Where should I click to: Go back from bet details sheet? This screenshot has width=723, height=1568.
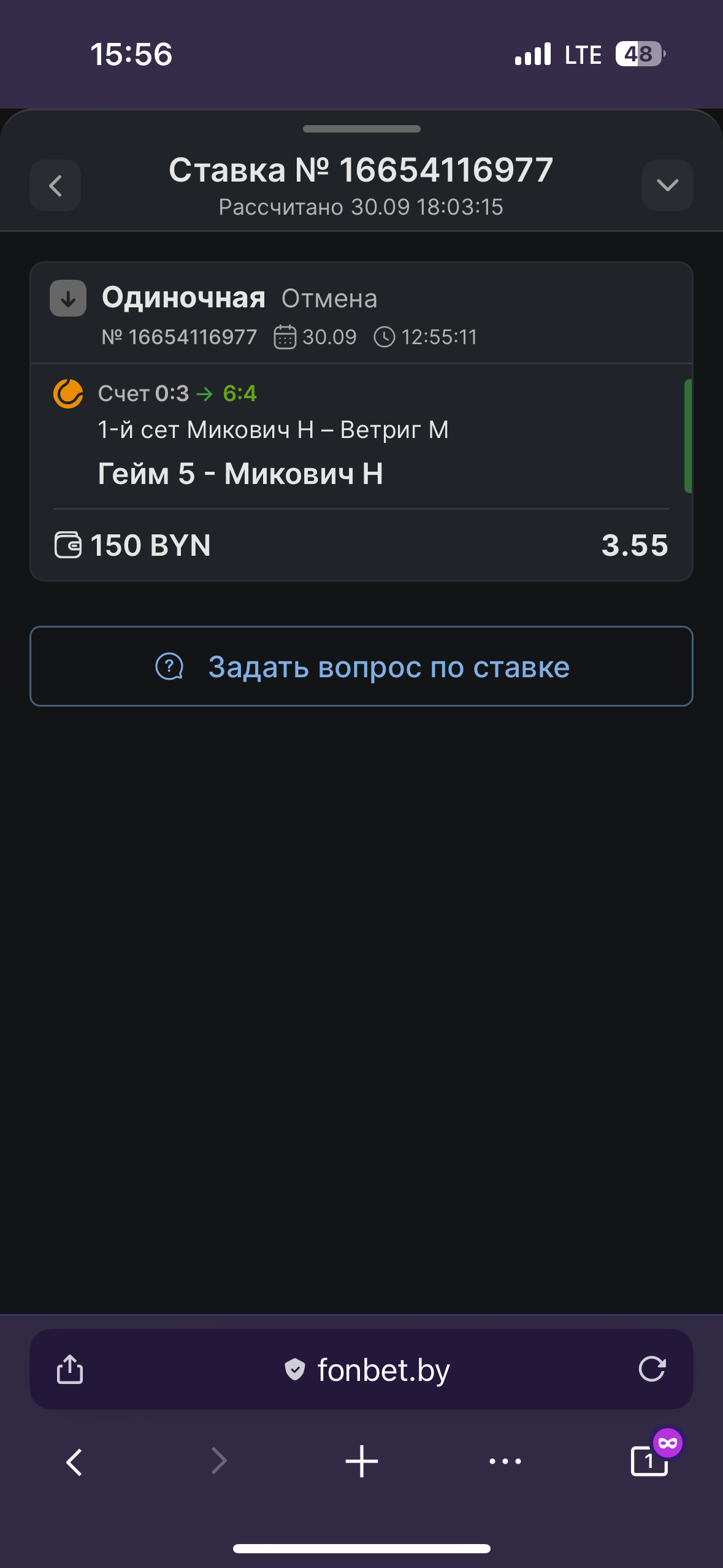55,185
